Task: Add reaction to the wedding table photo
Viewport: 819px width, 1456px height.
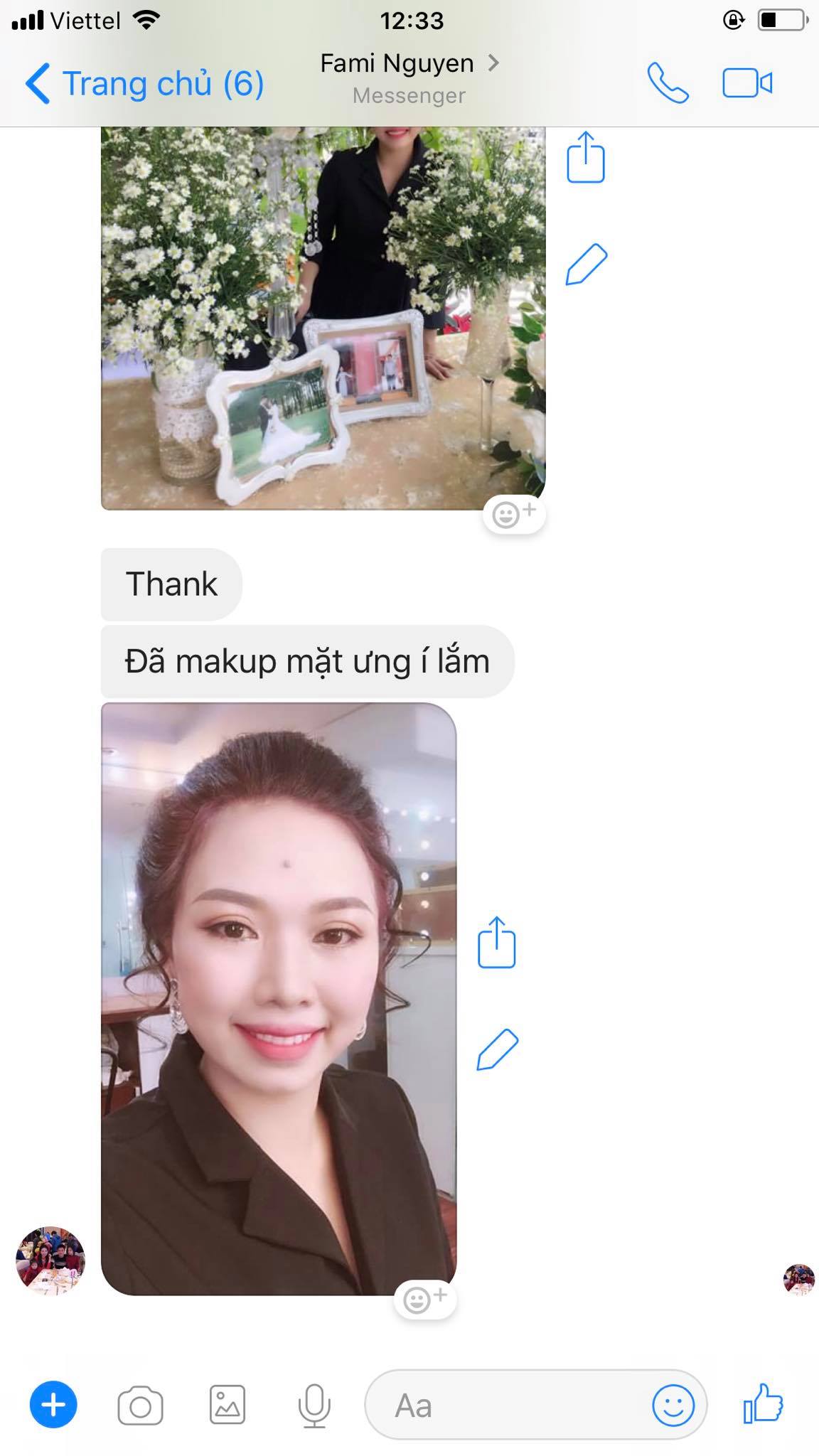Action: (x=514, y=513)
